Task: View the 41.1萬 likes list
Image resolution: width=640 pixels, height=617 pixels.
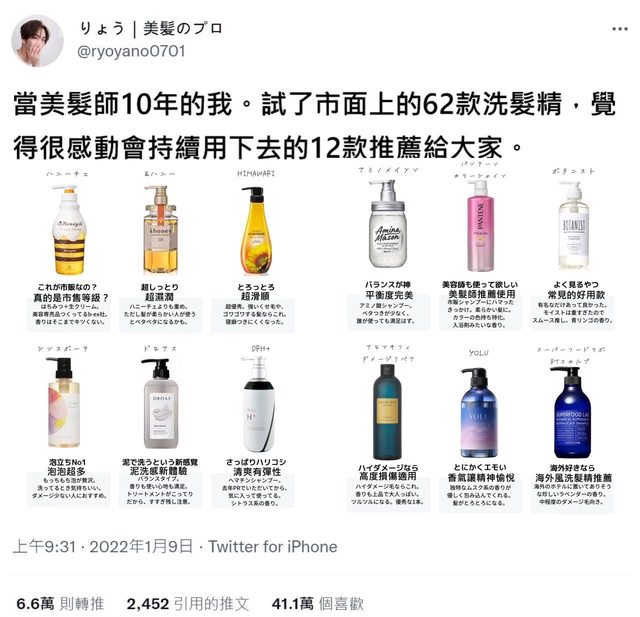Action: (318, 603)
